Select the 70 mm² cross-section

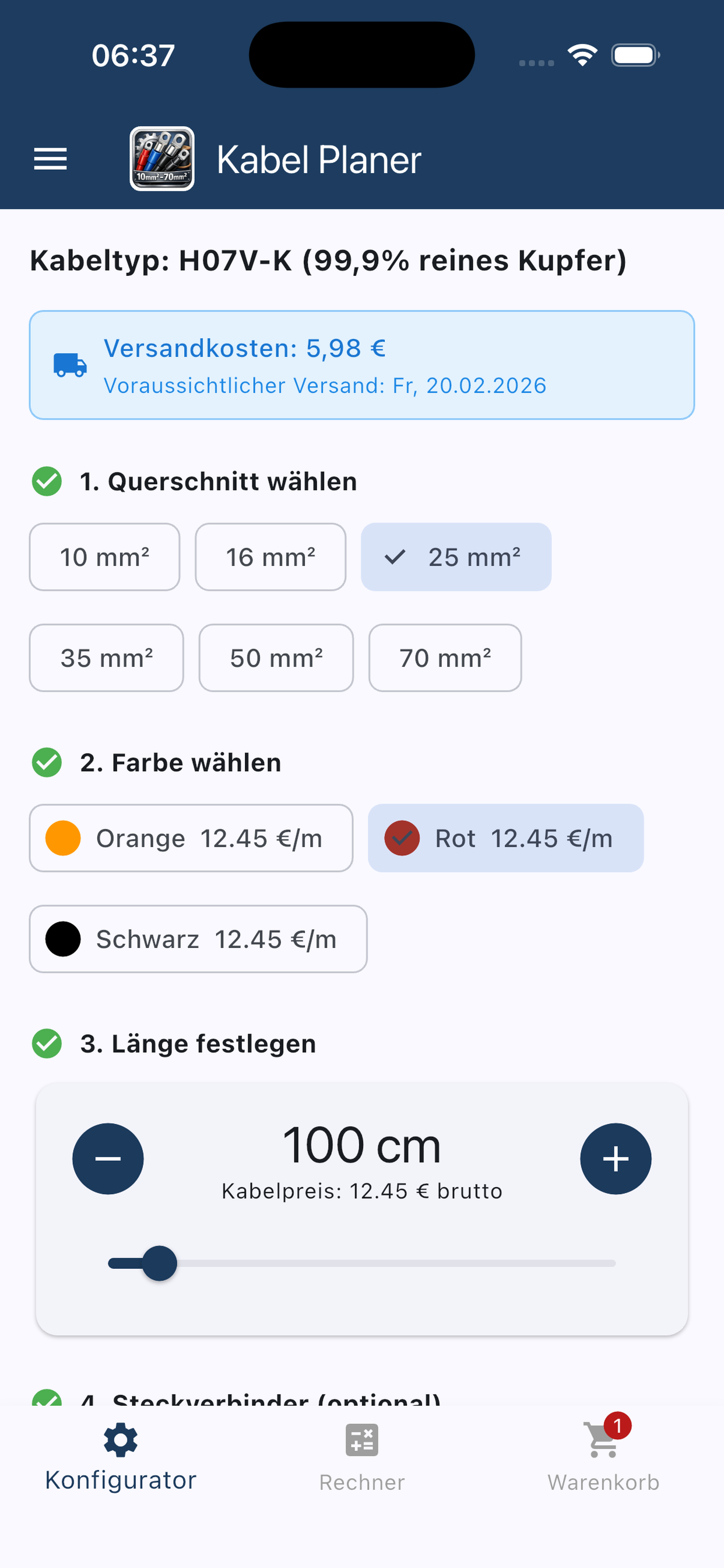(x=445, y=658)
